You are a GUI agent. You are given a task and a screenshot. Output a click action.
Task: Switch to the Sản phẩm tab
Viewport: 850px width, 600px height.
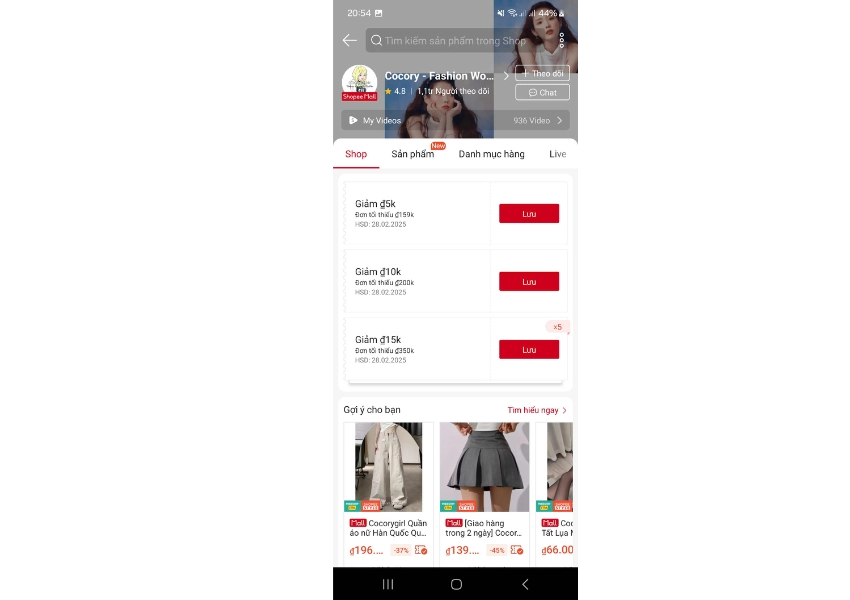413,154
